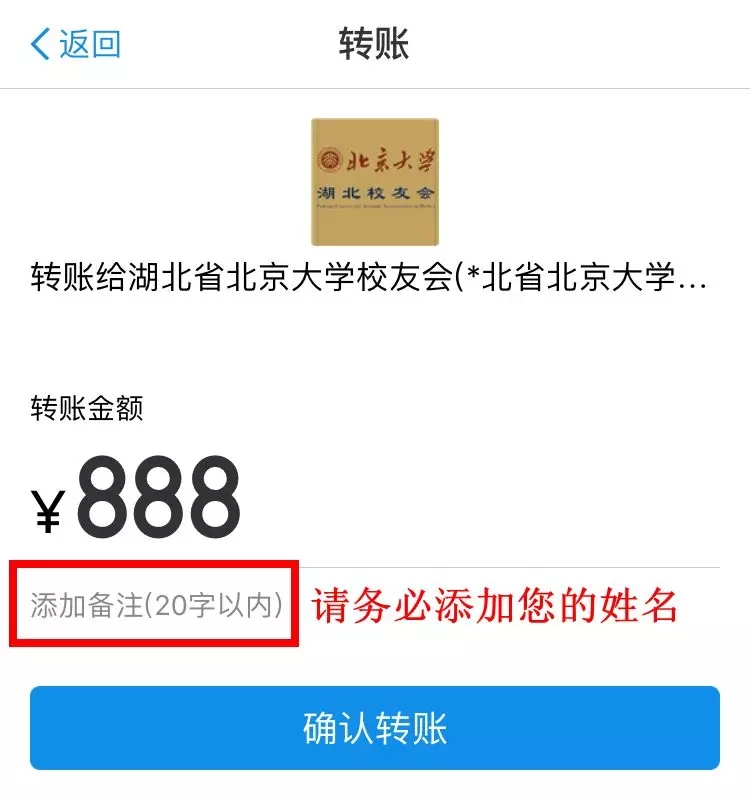Go back using the 返回 button
Screen dimensions: 750x802
click(76, 45)
